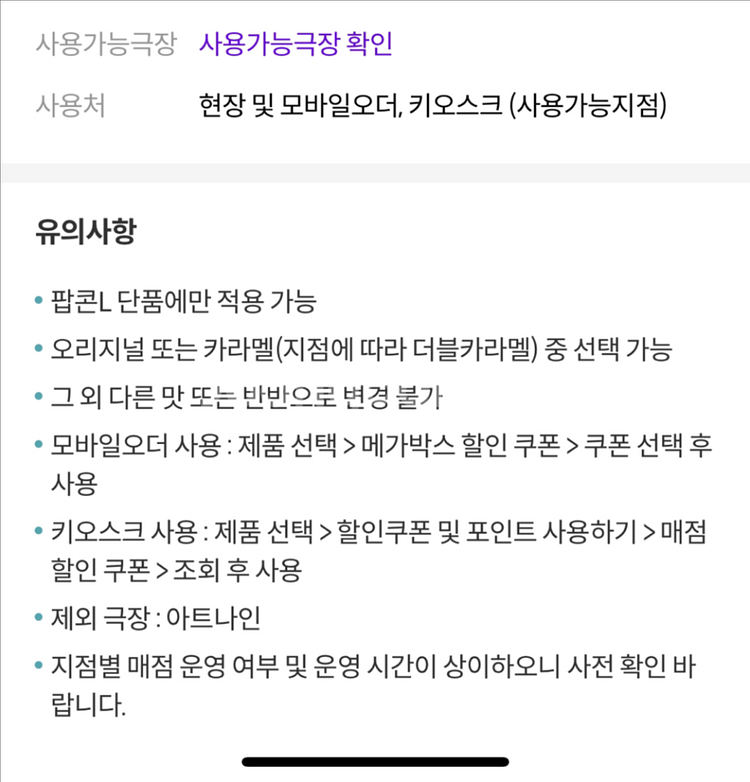Open the 사용가능극장 확인 link
Viewport: 750px width, 782px height.
[296, 43]
